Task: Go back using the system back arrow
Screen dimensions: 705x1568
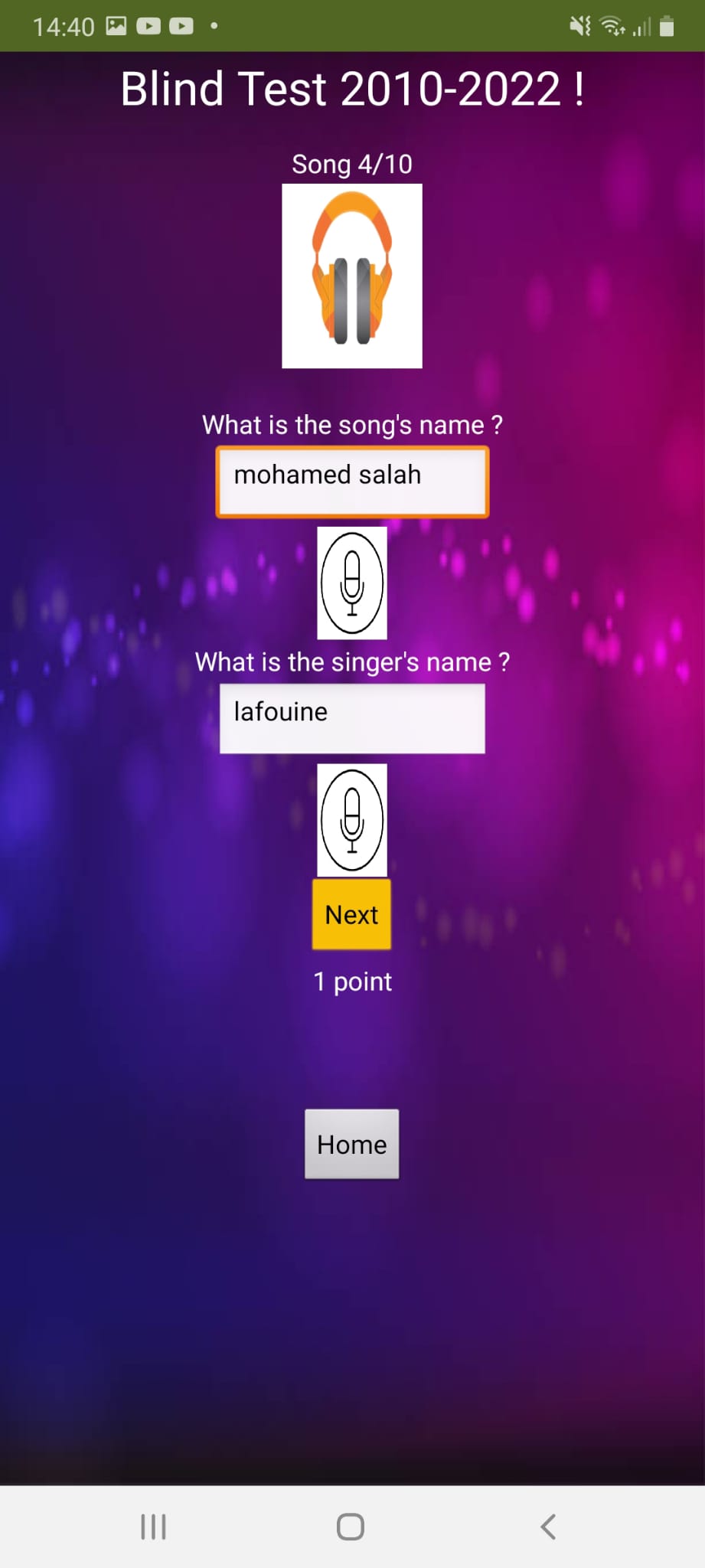Action: (x=548, y=1527)
